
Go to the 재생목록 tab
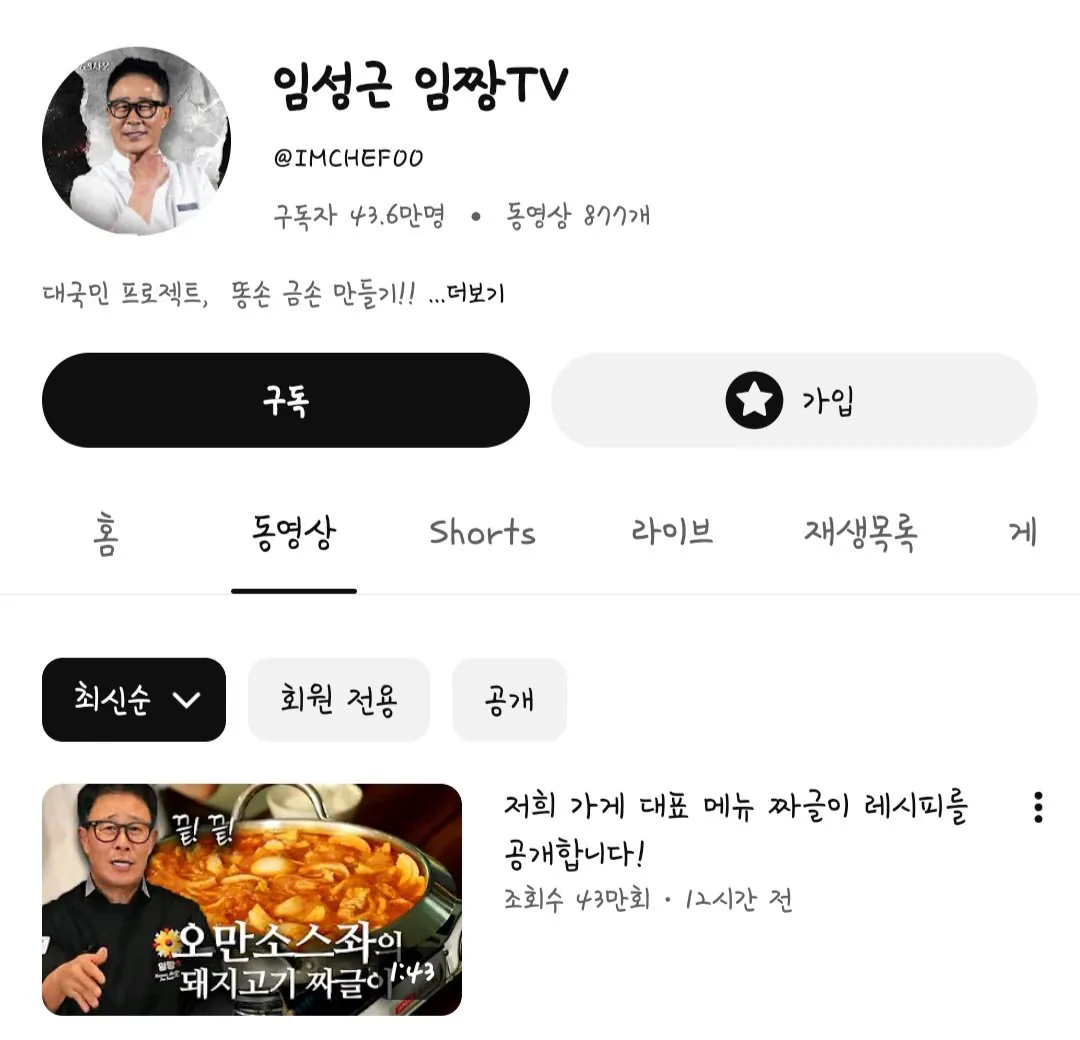tap(860, 533)
